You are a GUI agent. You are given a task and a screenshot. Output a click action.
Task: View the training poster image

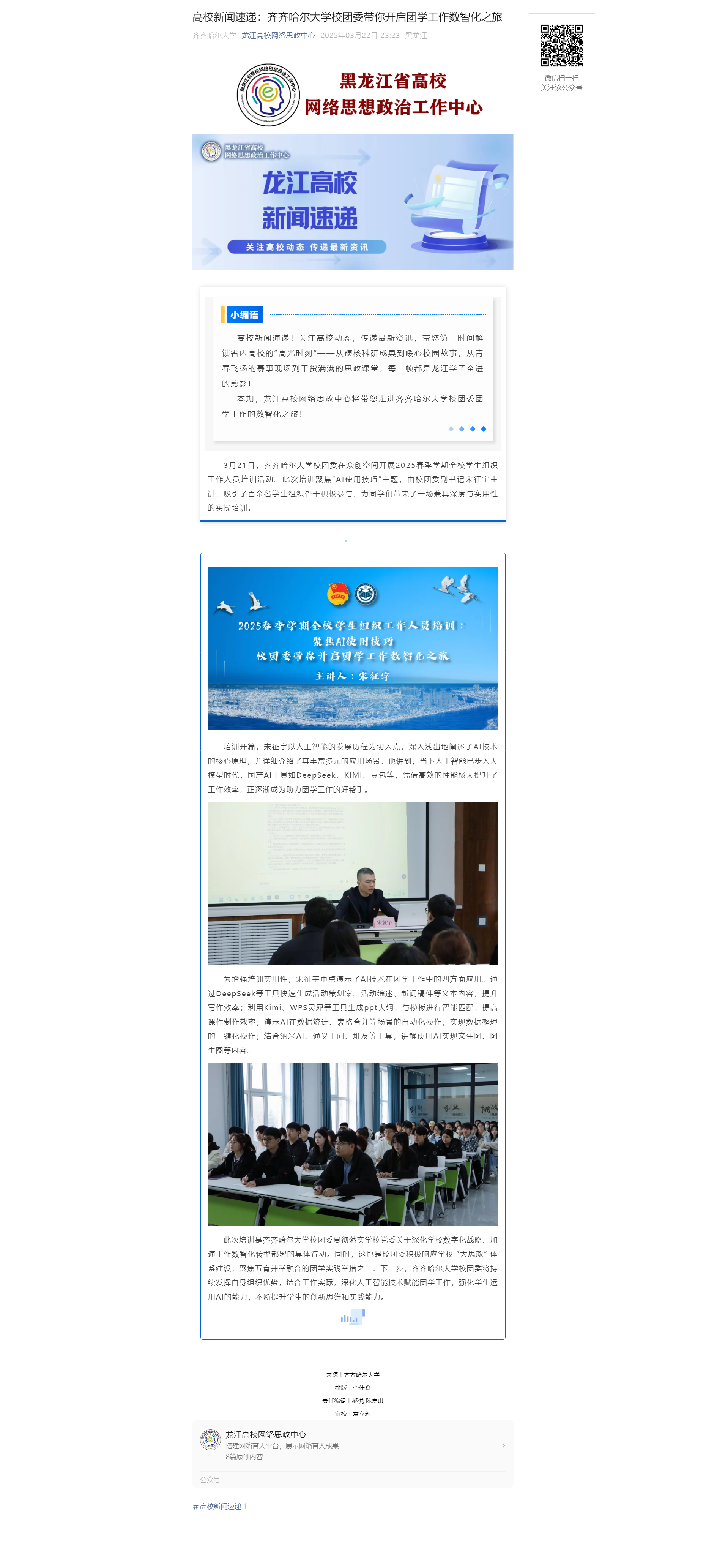click(352, 648)
